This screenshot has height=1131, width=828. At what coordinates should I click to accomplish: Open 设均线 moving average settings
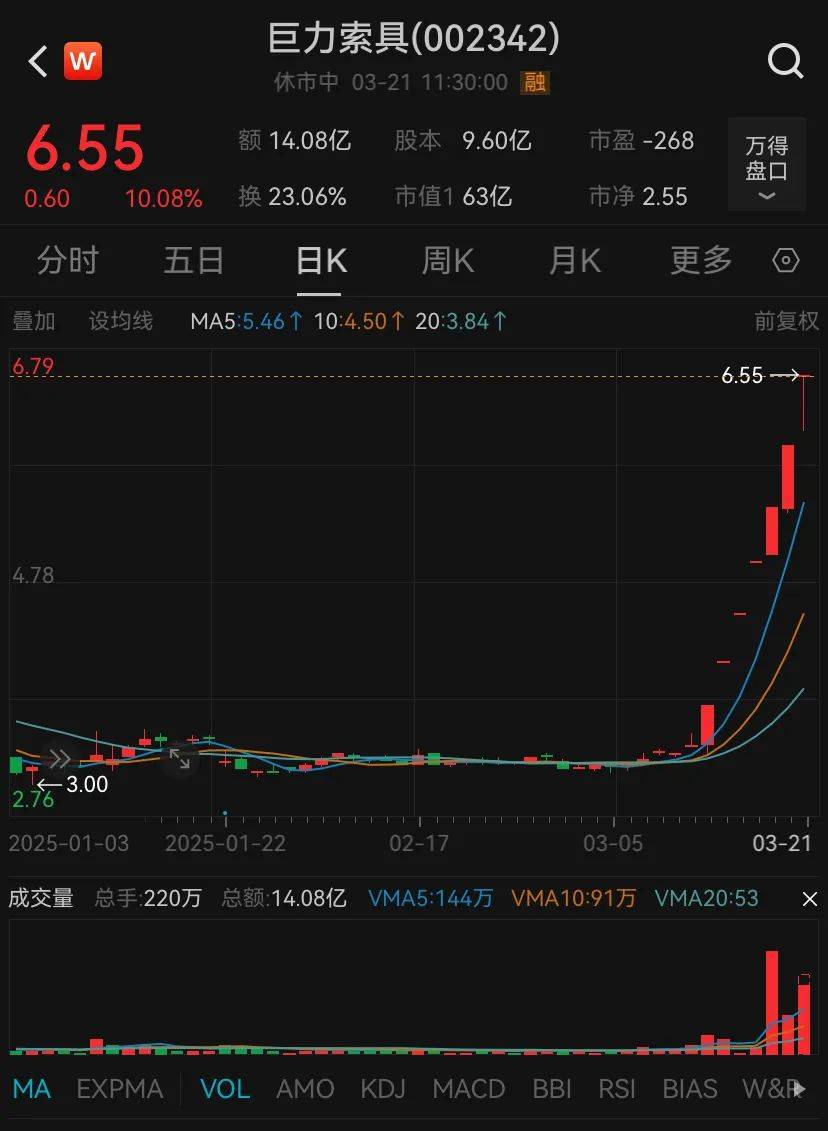120,322
